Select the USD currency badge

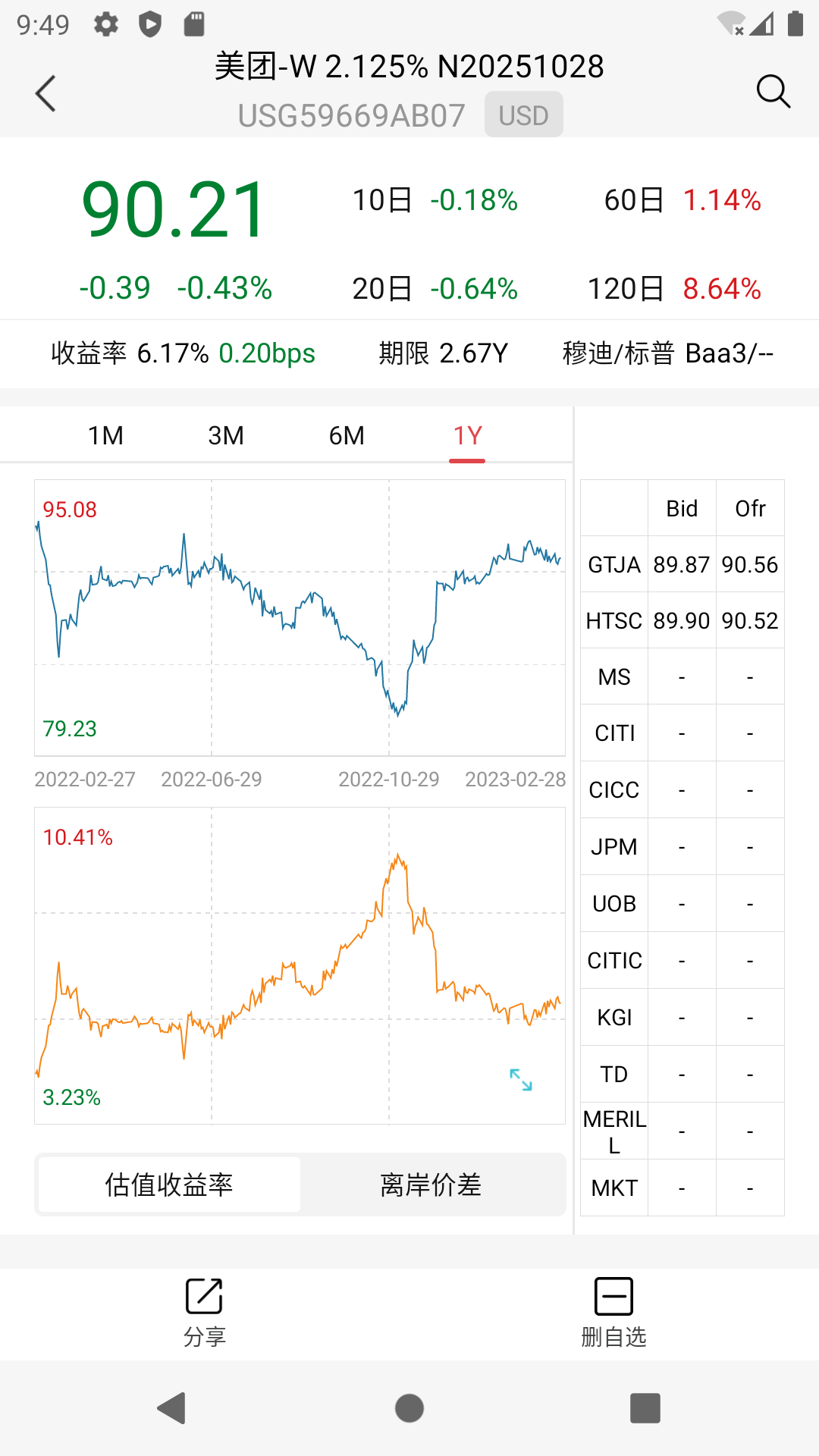(524, 114)
